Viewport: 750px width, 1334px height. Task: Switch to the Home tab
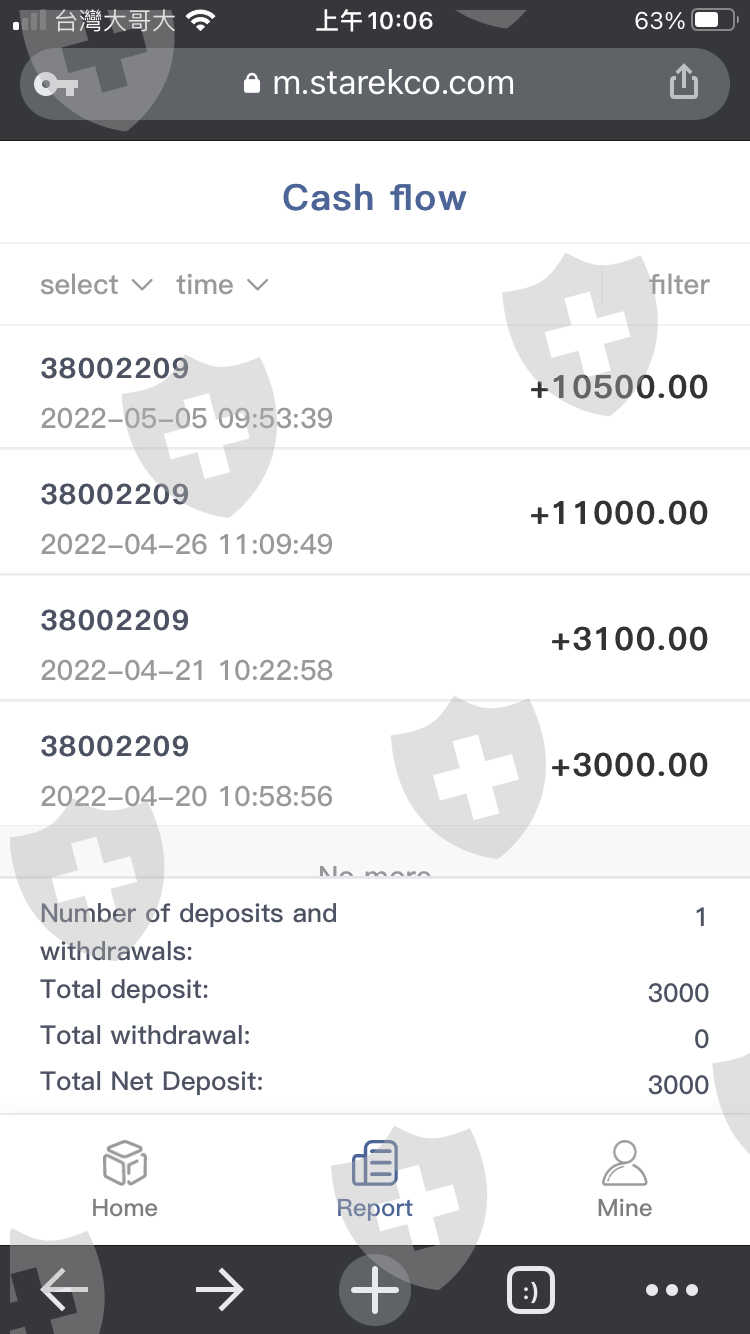(125, 1180)
